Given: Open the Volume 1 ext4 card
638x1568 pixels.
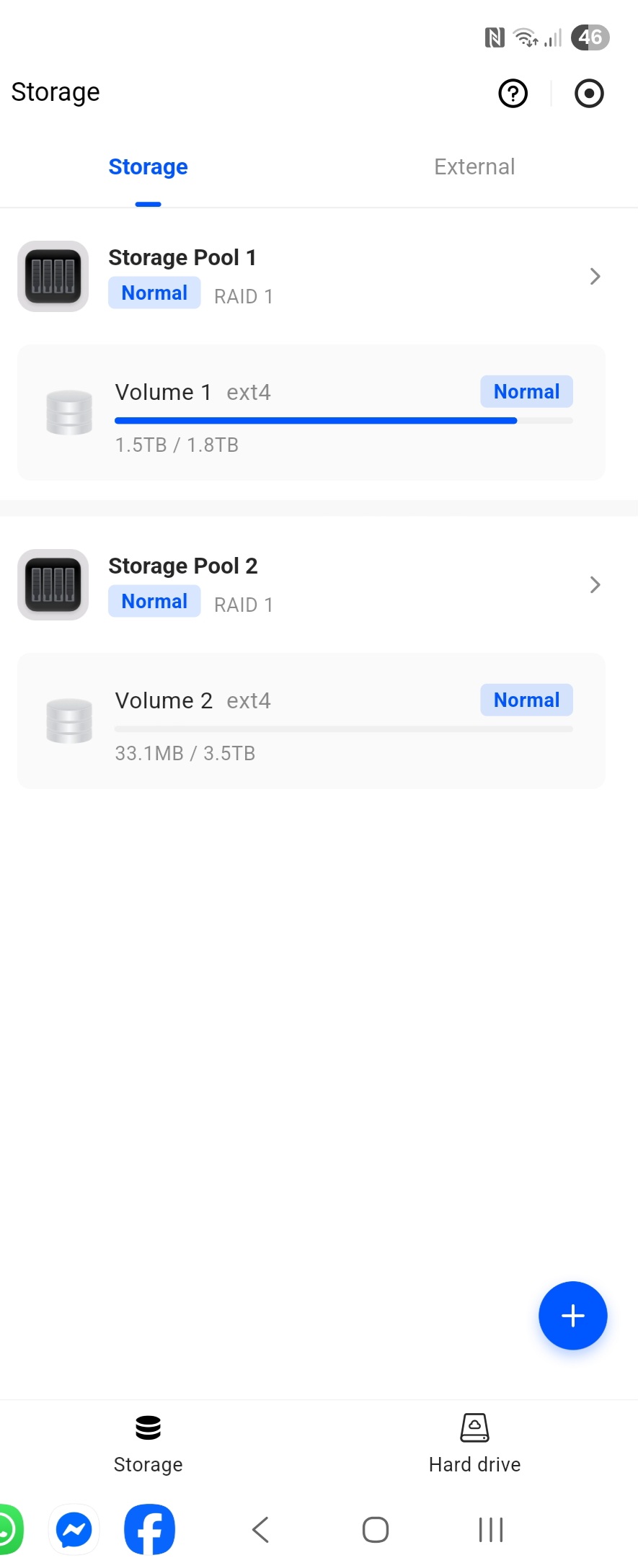Looking at the screenshot, I should click(x=310, y=413).
